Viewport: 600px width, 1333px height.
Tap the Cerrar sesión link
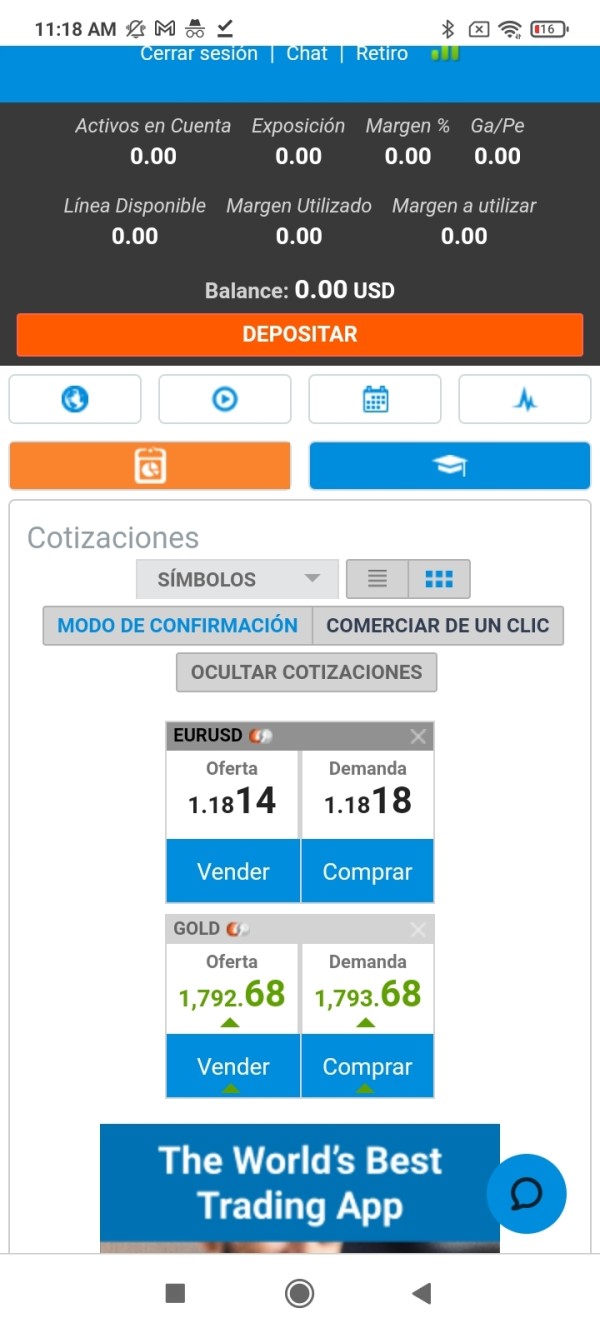[199, 54]
